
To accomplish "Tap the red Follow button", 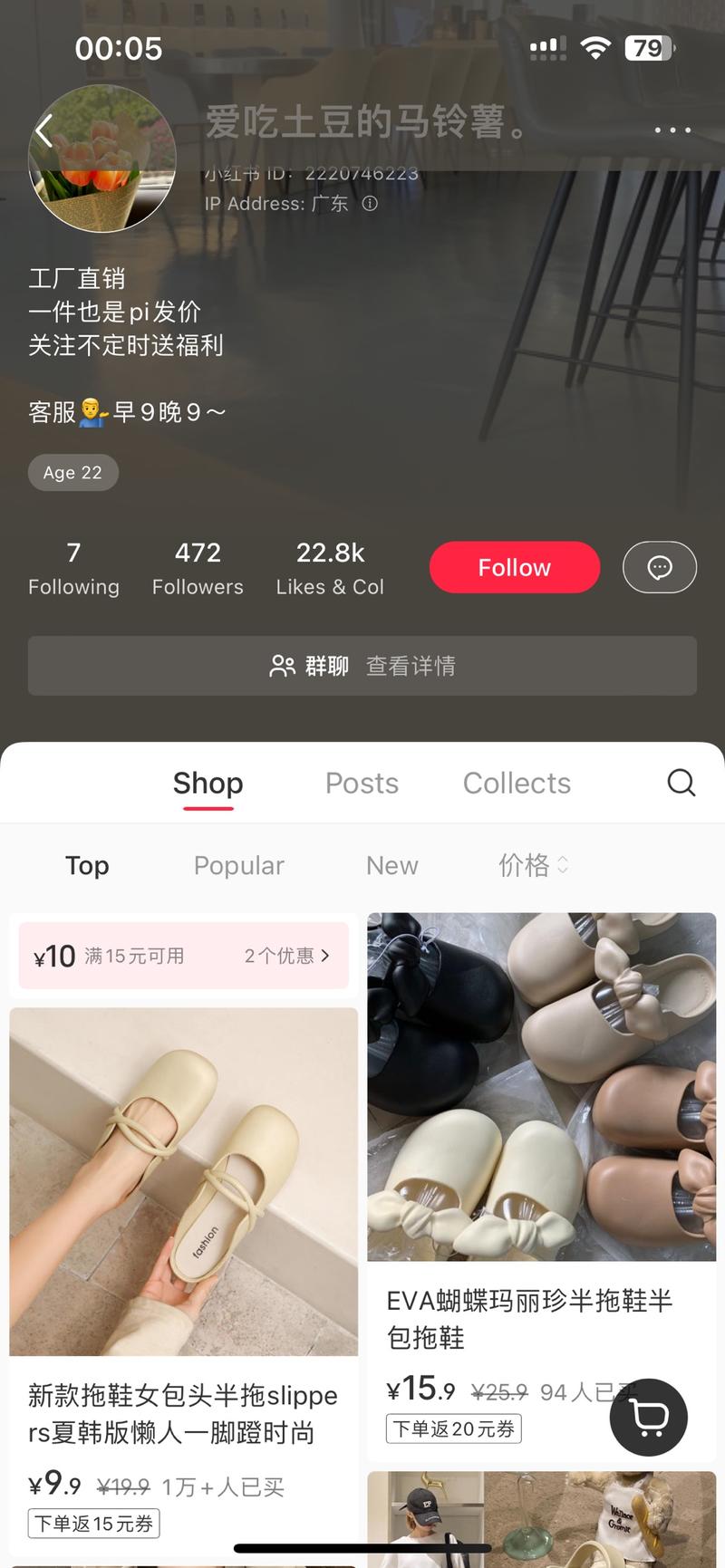I will (x=514, y=567).
